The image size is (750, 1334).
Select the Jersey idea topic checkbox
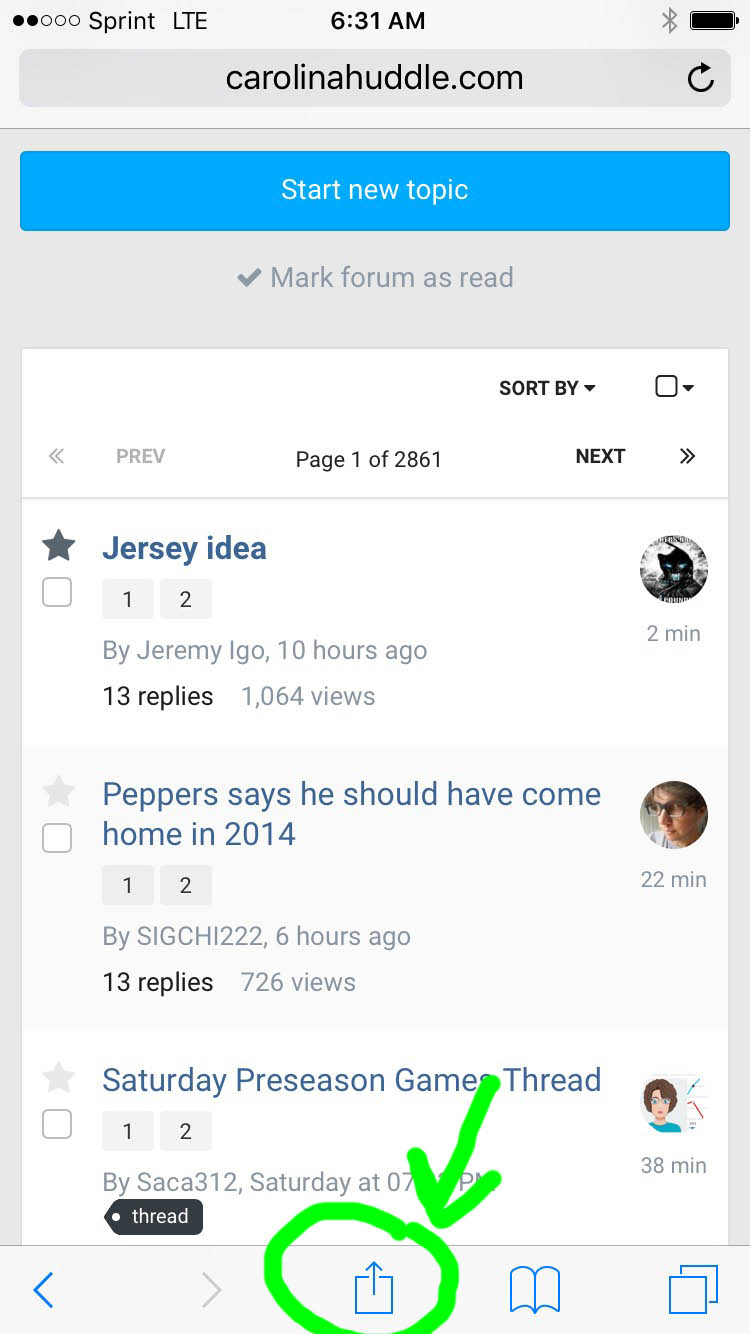[x=57, y=592]
